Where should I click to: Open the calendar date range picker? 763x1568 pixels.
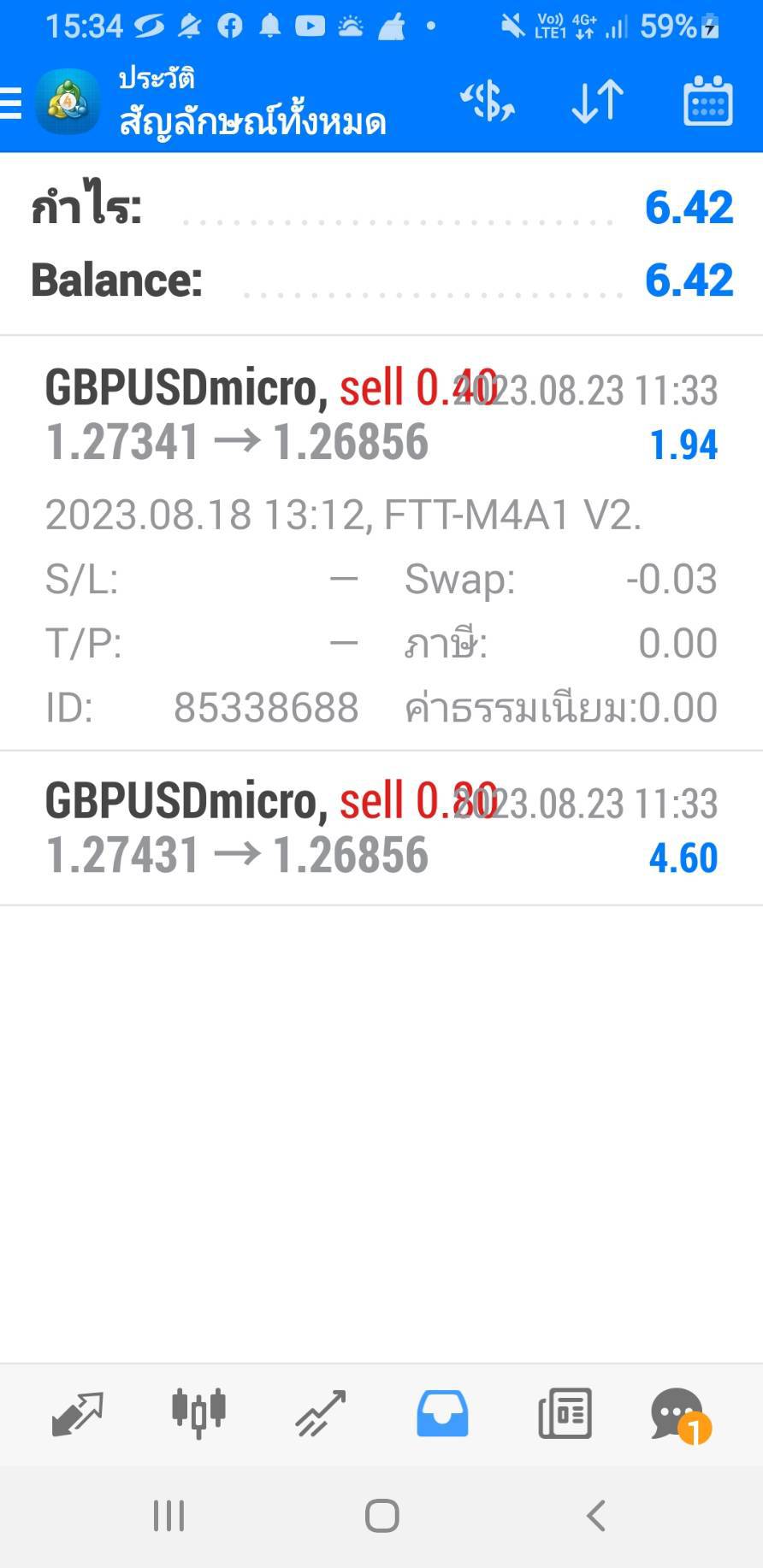[x=707, y=102]
